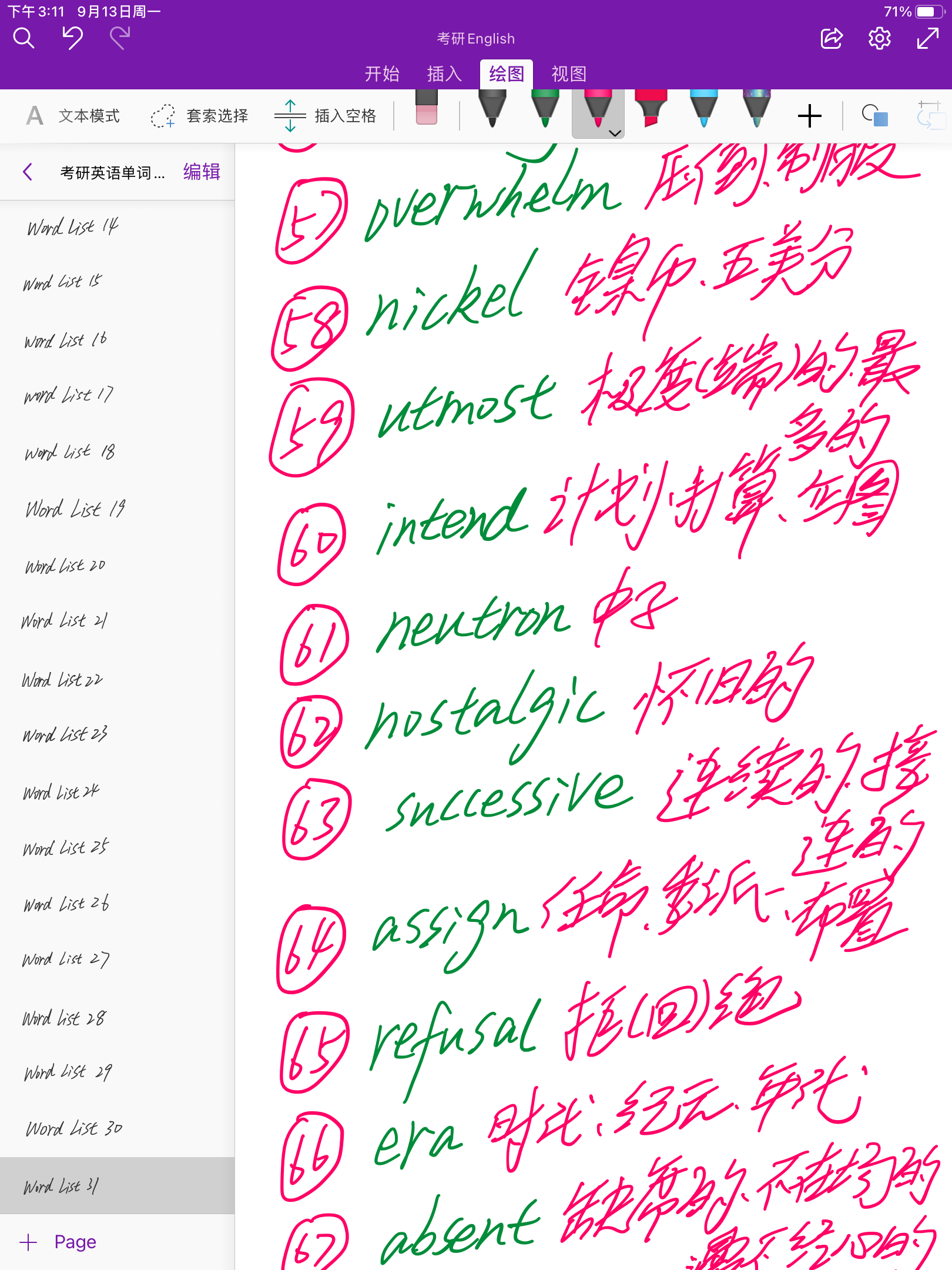Open the settings gear
Image resolution: width=952 pixels, height=1270 pixels.
[x=879, y=39]
